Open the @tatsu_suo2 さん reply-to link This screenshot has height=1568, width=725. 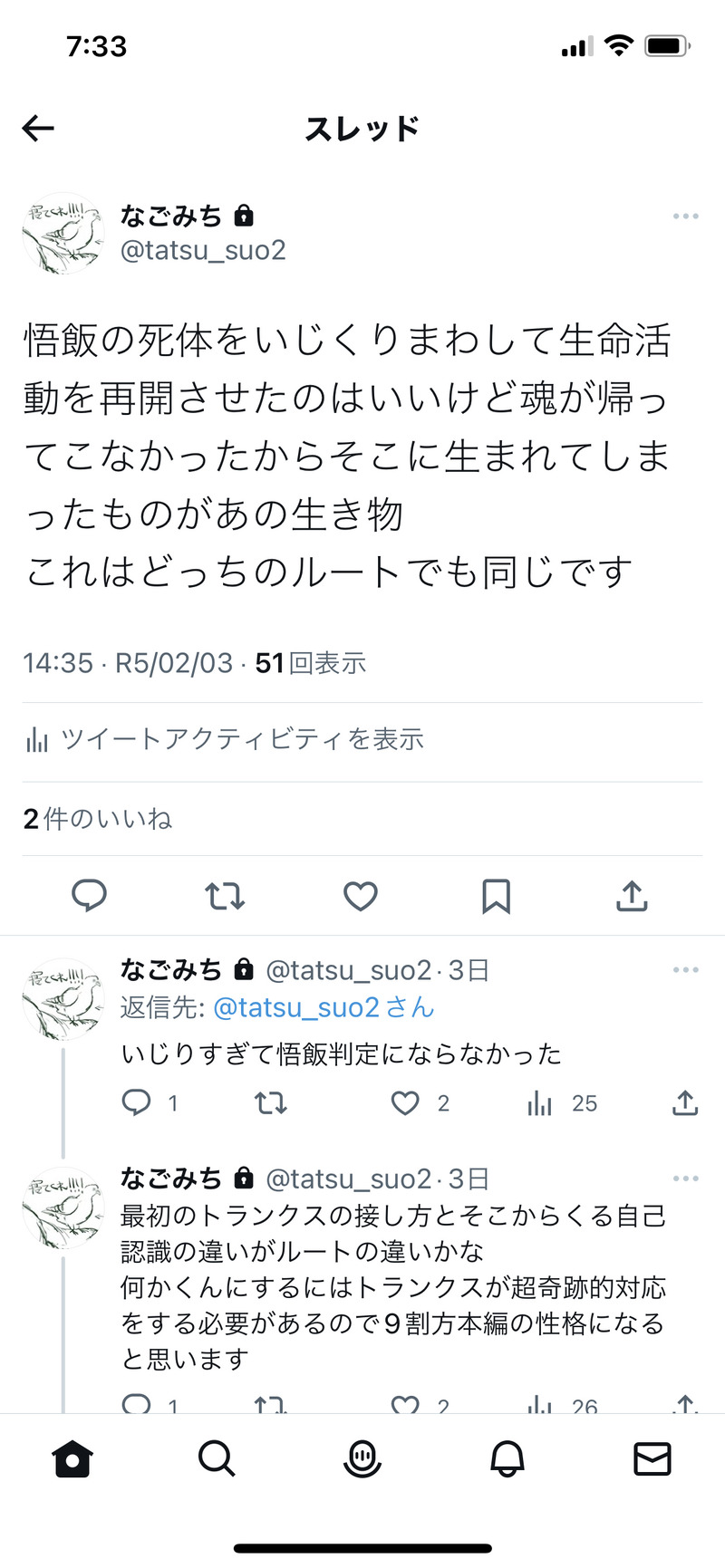pos(323,1007)
